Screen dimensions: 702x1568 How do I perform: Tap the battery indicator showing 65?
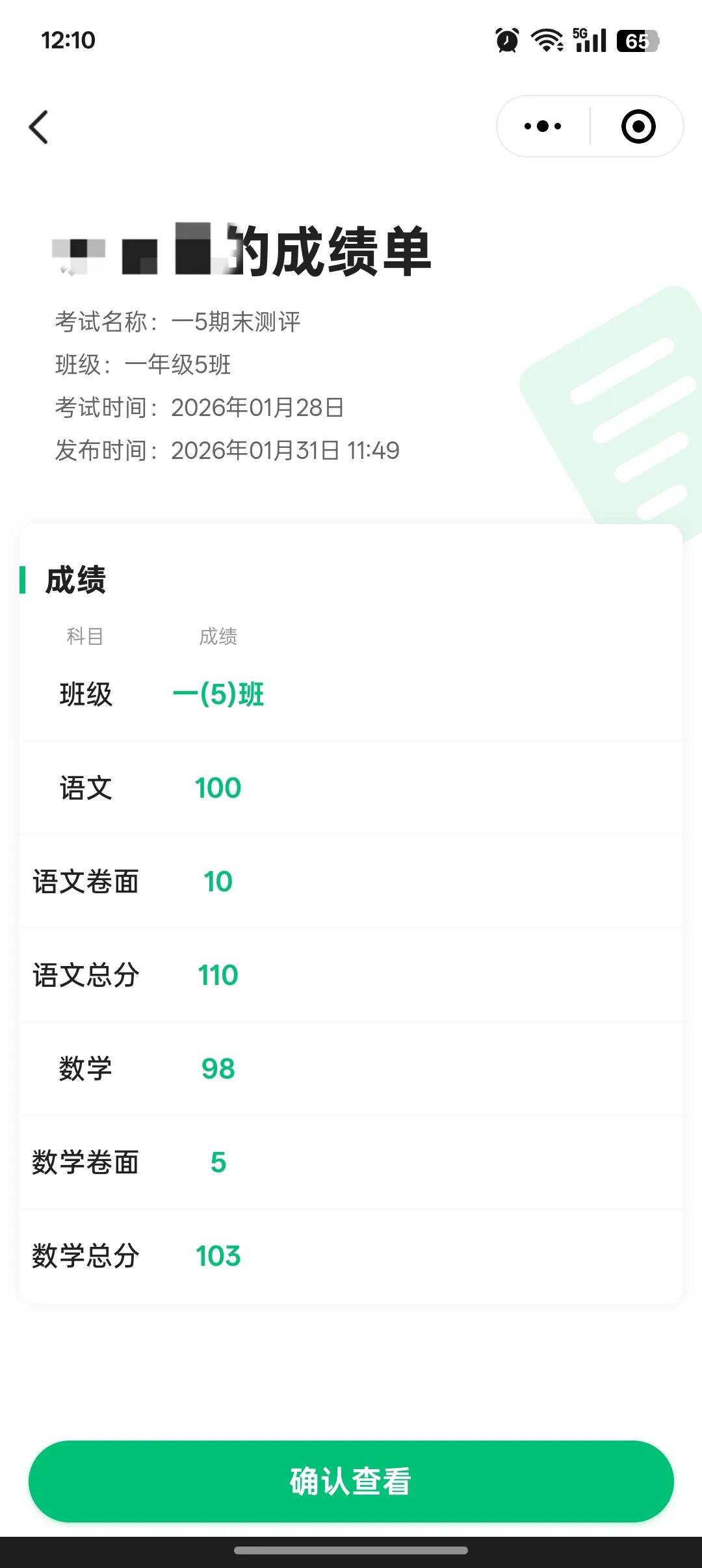pos(637,40)
